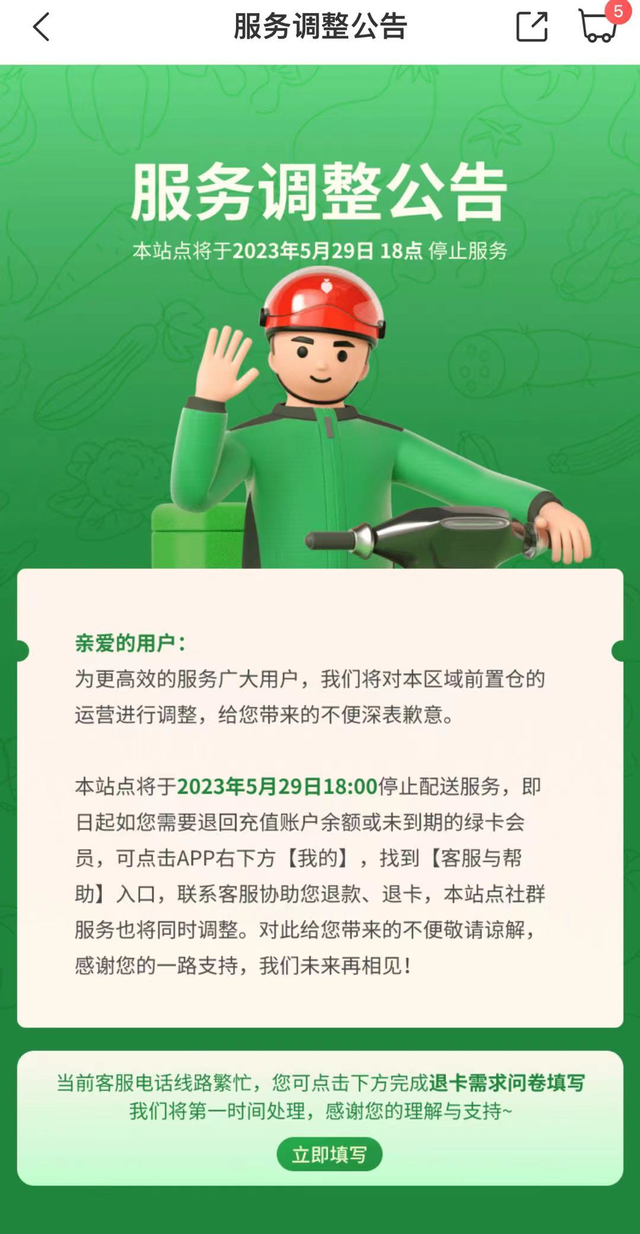The image size is (640, 1234).
Task: Go back using the top-left arrow
Action: (x=41, y=27)
